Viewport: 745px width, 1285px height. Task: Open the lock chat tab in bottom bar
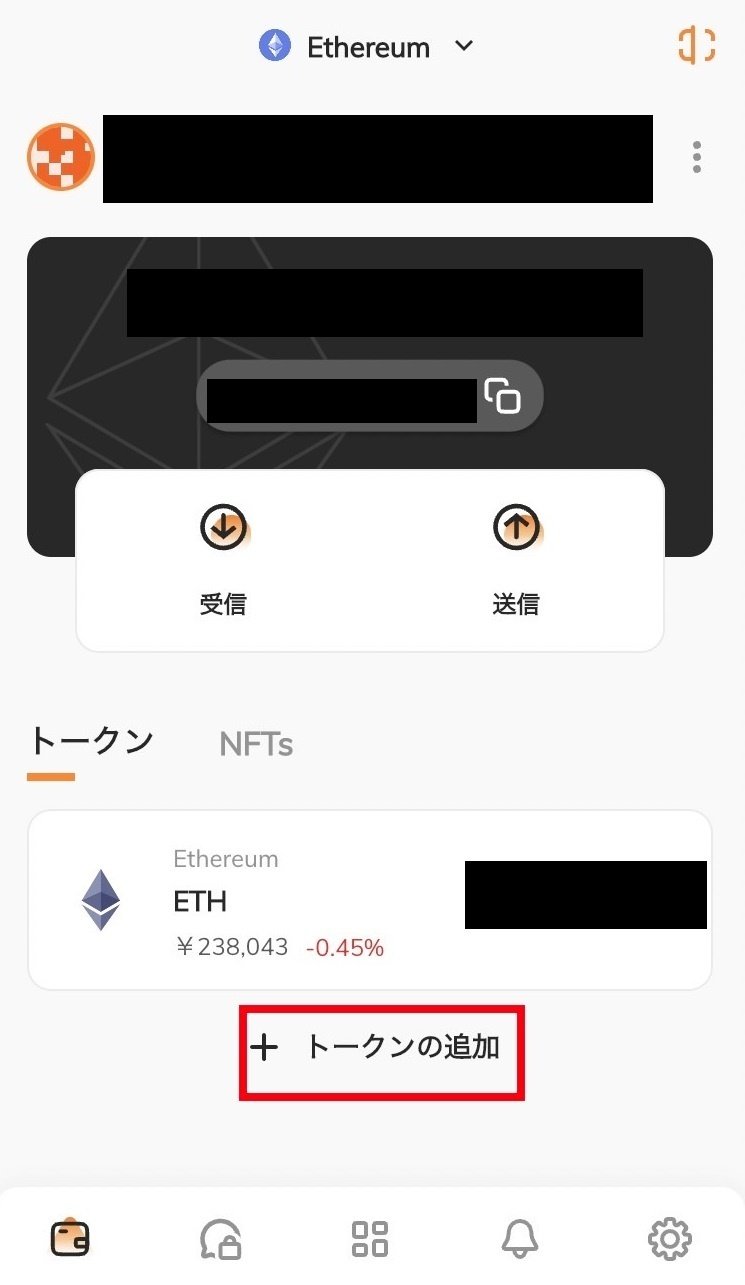pyautogui.click(x=220, y=1239)
